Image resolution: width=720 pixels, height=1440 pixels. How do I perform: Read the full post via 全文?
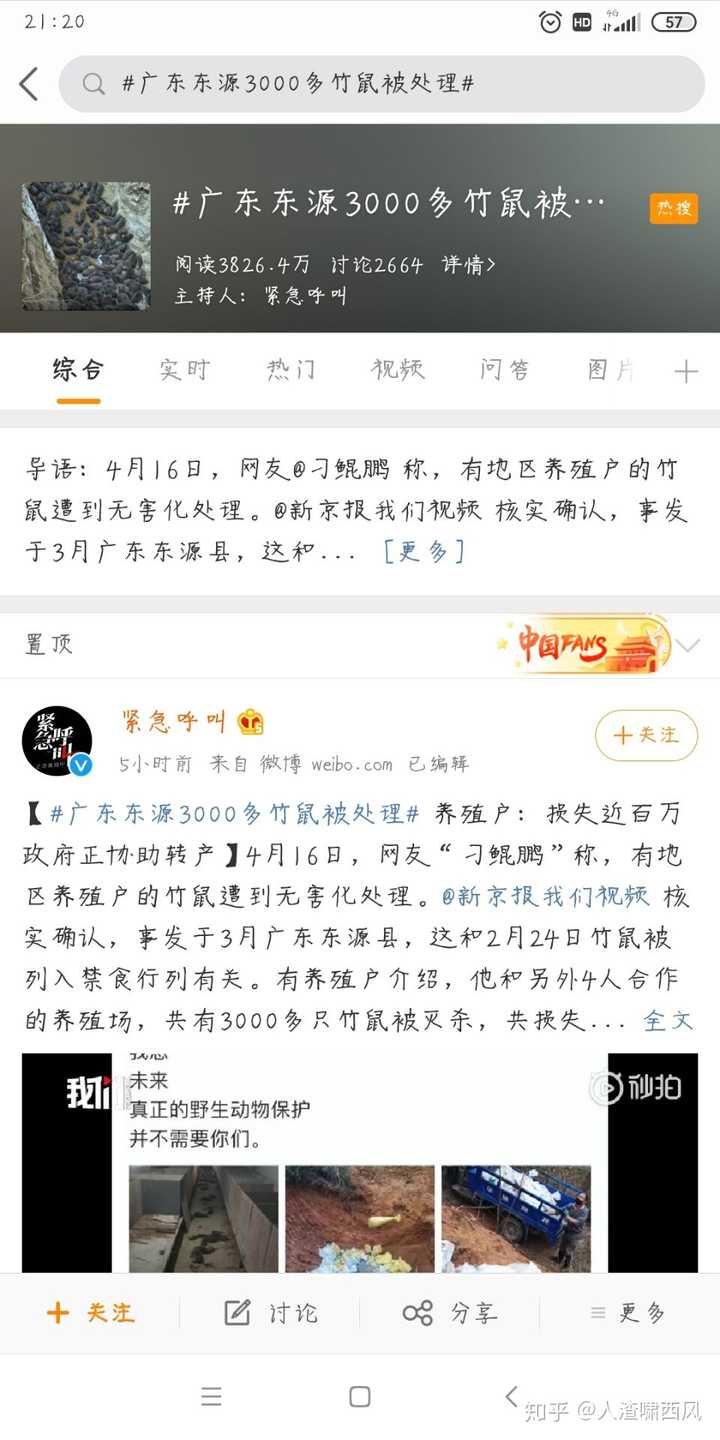(668, 1021)
